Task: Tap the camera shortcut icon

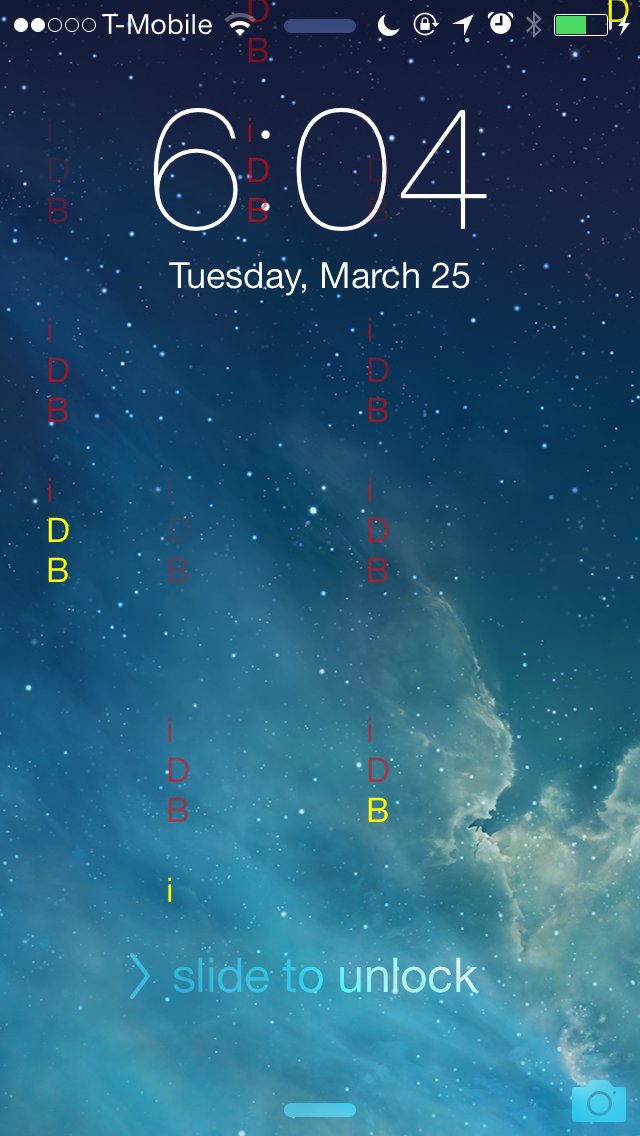Action: click(599, 1101)
